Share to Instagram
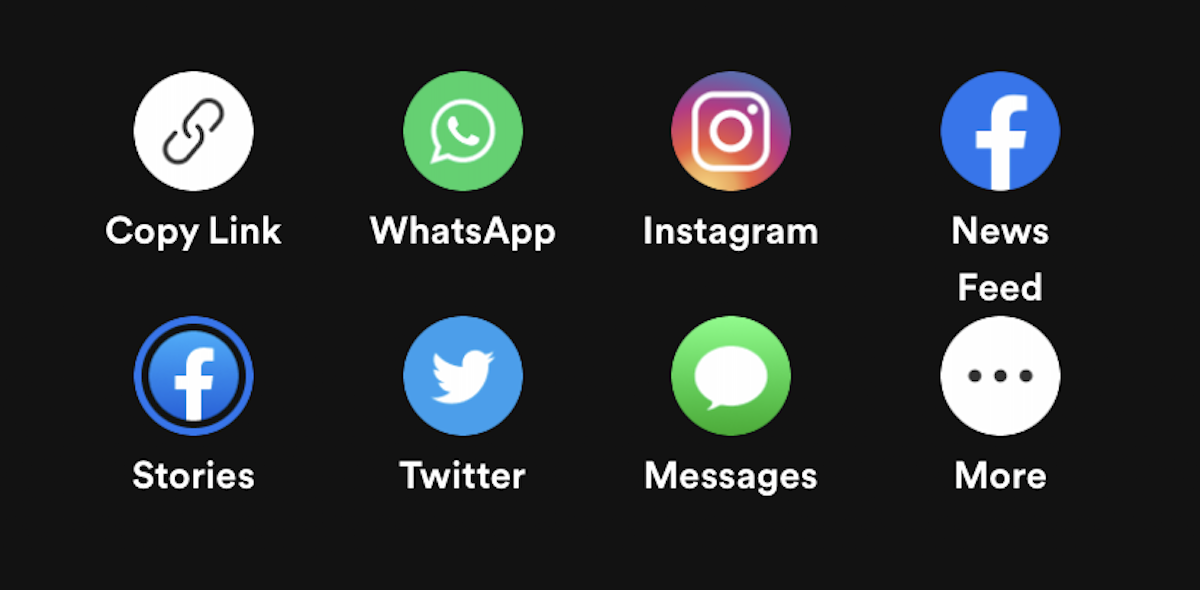The image size is (1200, 590). 730,131
